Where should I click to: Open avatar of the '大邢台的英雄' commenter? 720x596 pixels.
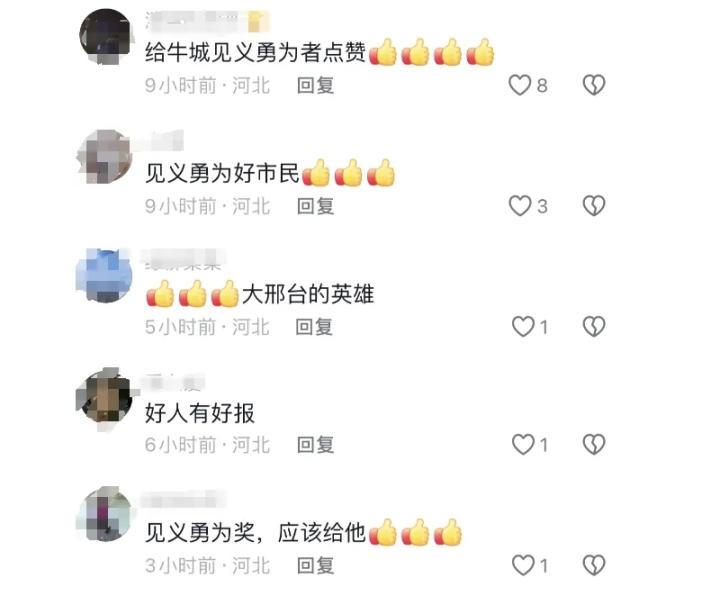click(x=105, y=277)
